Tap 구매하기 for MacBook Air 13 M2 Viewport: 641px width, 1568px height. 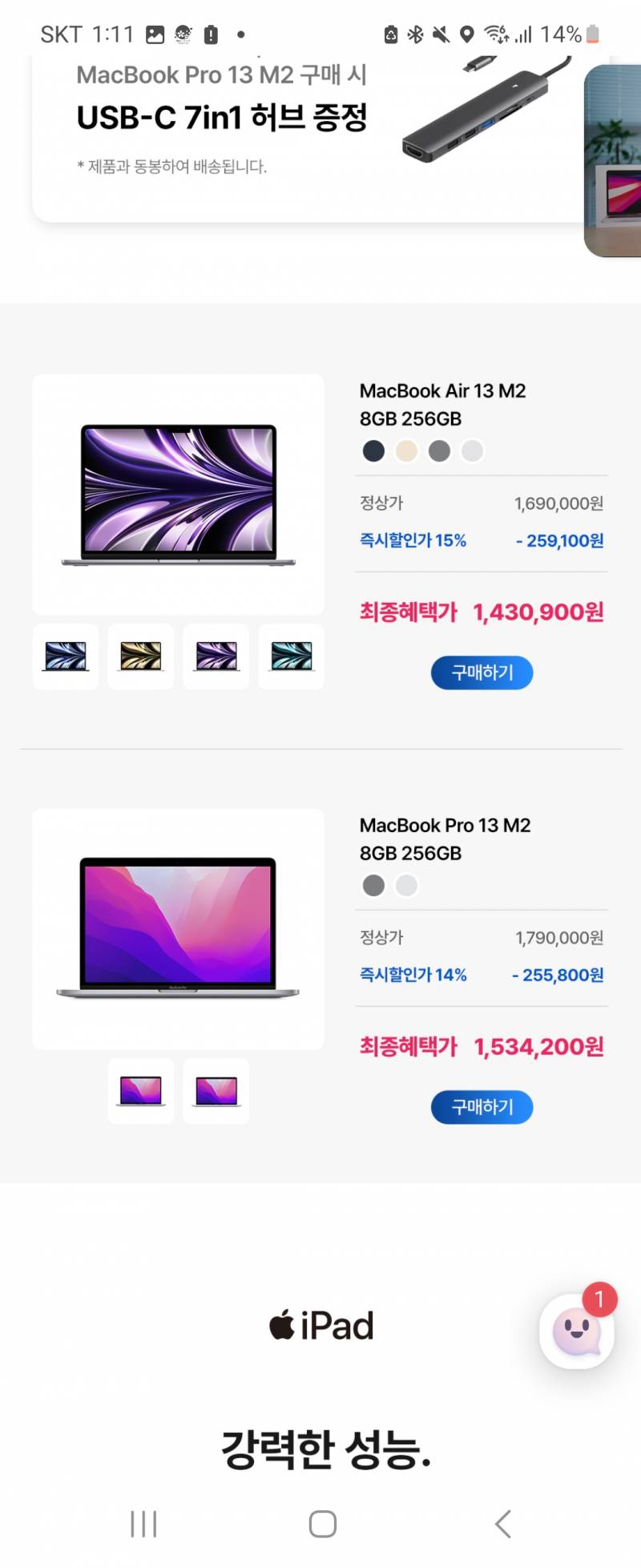click(482, 673)
